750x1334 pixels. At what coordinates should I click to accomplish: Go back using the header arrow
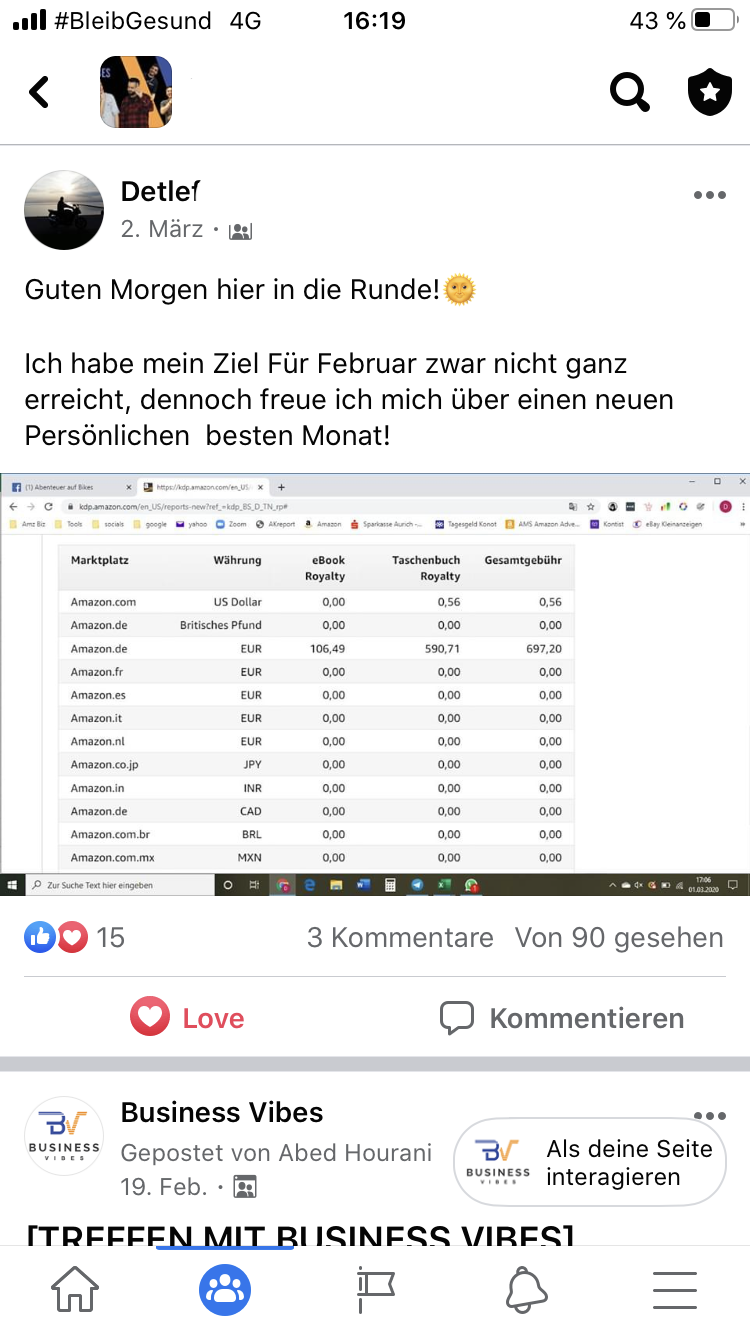[x=39, y=93]
